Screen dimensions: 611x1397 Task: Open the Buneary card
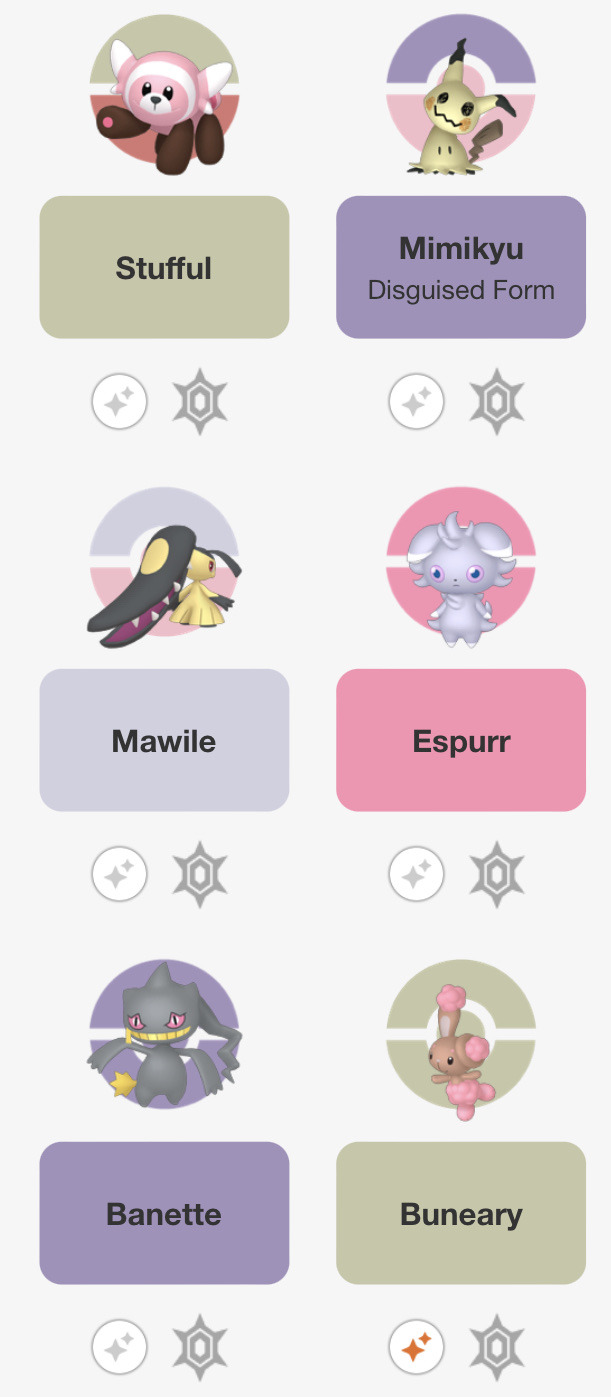(461, 1213)
